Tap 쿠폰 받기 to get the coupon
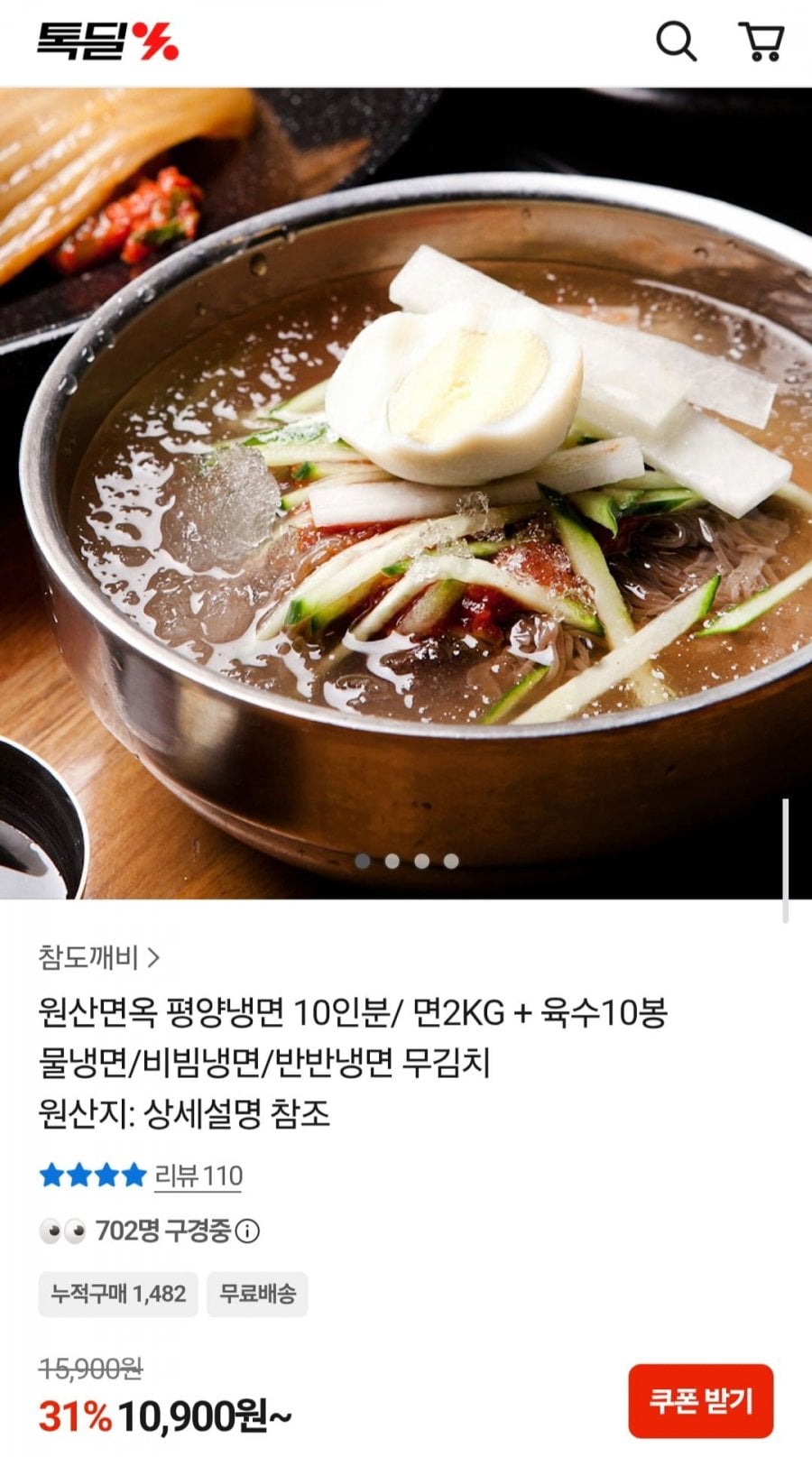812x1457 pixels. (701, 1400)
